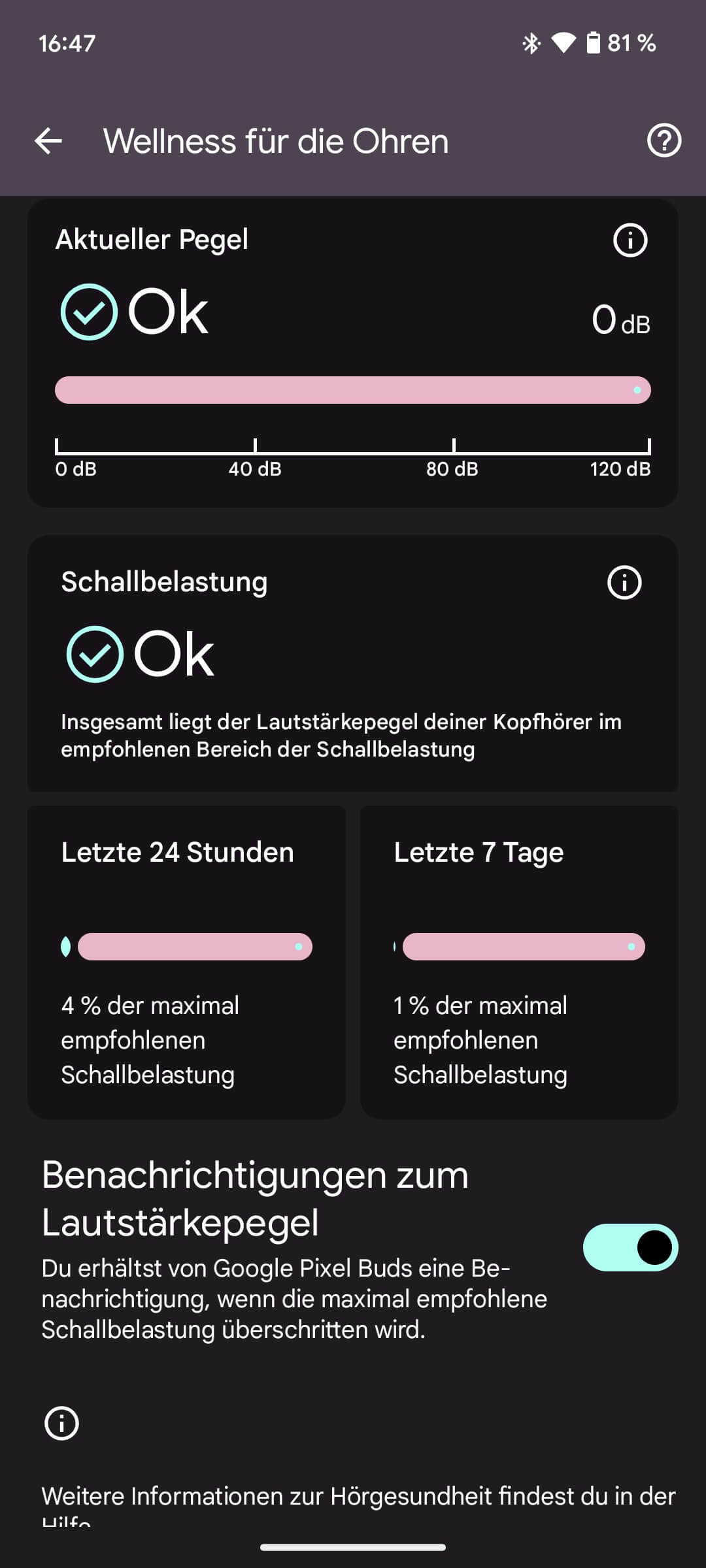Disable Benachrichtigungen zum Lautstärkepegel toggle
This screenshot has height=1568, width=706.
click(630, 1247)
